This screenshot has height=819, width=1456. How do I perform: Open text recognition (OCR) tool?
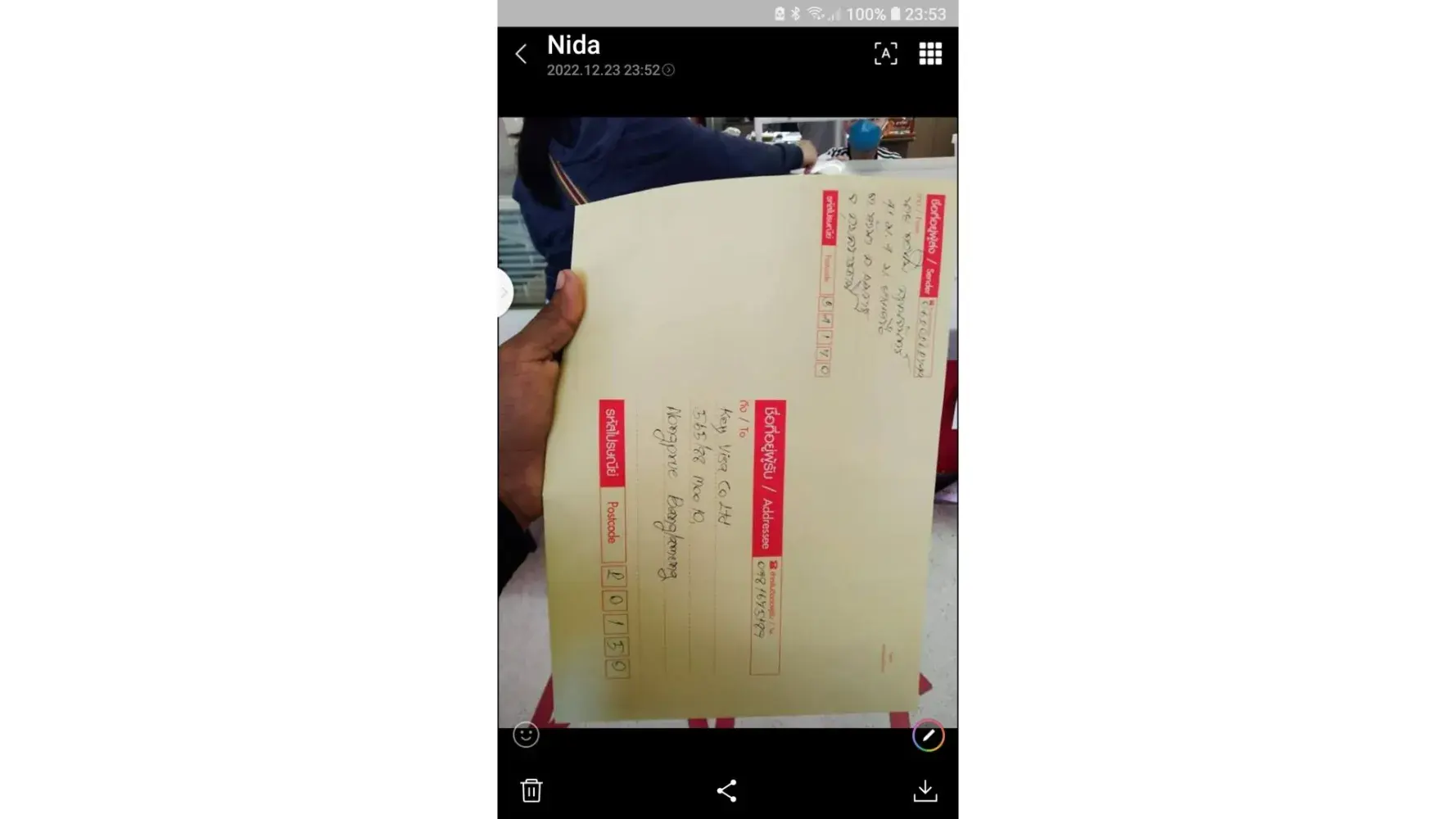(885, 54)
